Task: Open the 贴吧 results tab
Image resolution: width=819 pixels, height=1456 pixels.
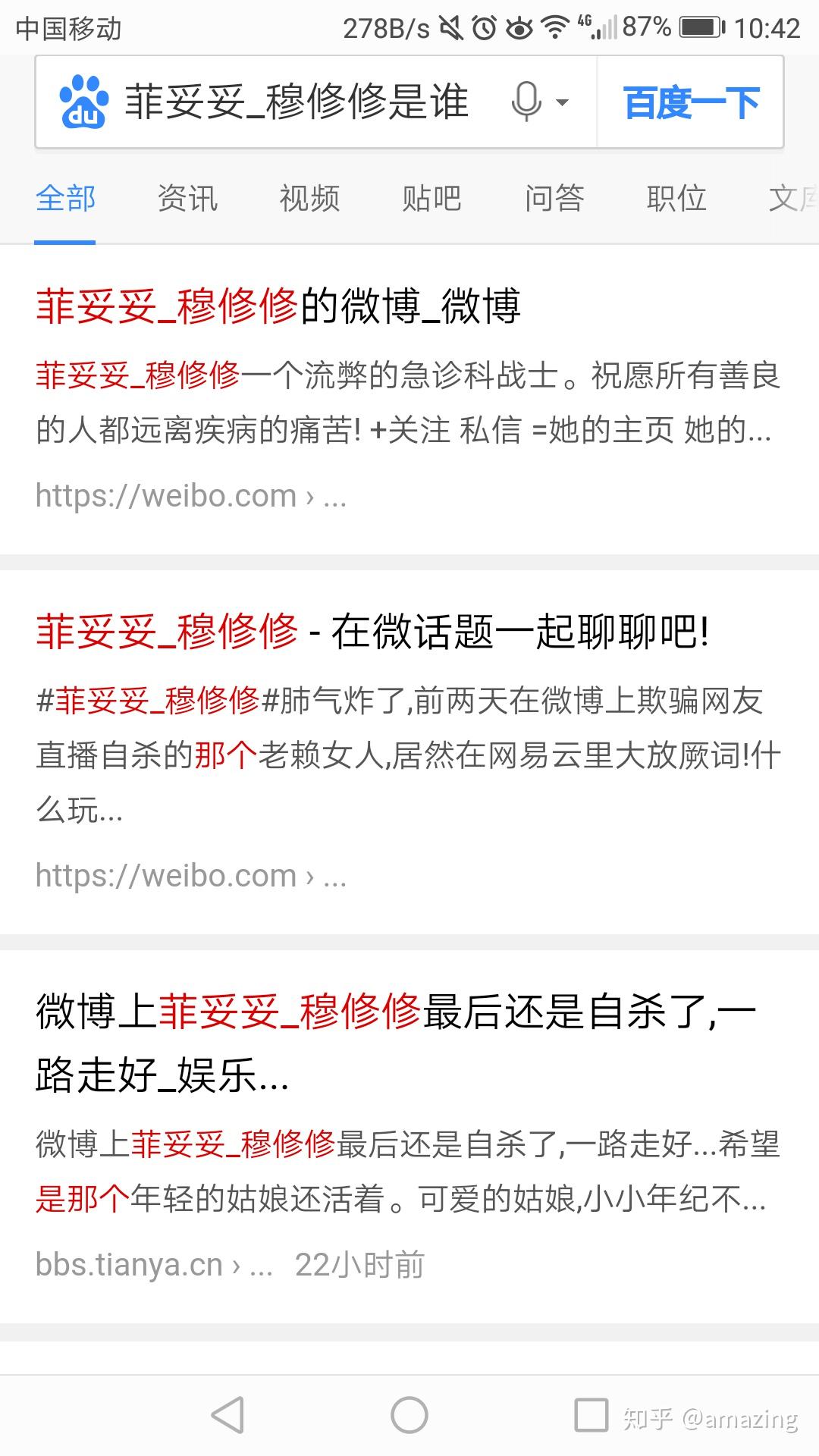Action: 431,199
